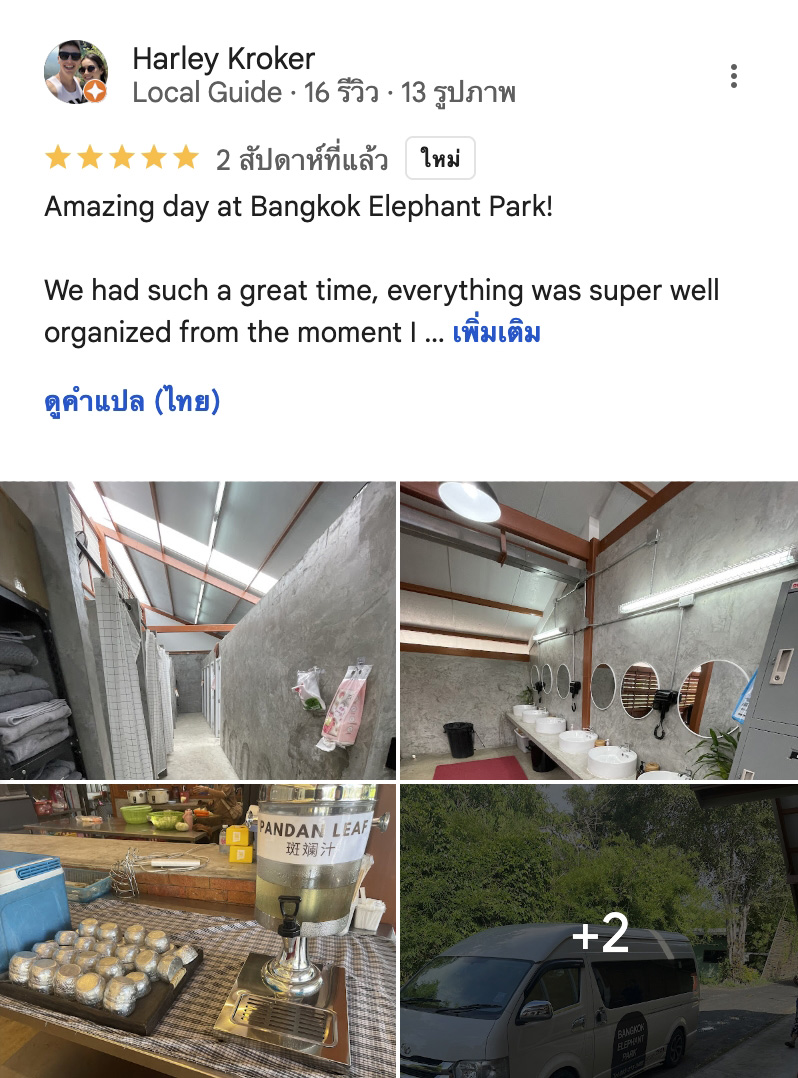This screenshot has height=1078, width=798.
Task: Show the +2 more photos tile
Action: (598, 930)
